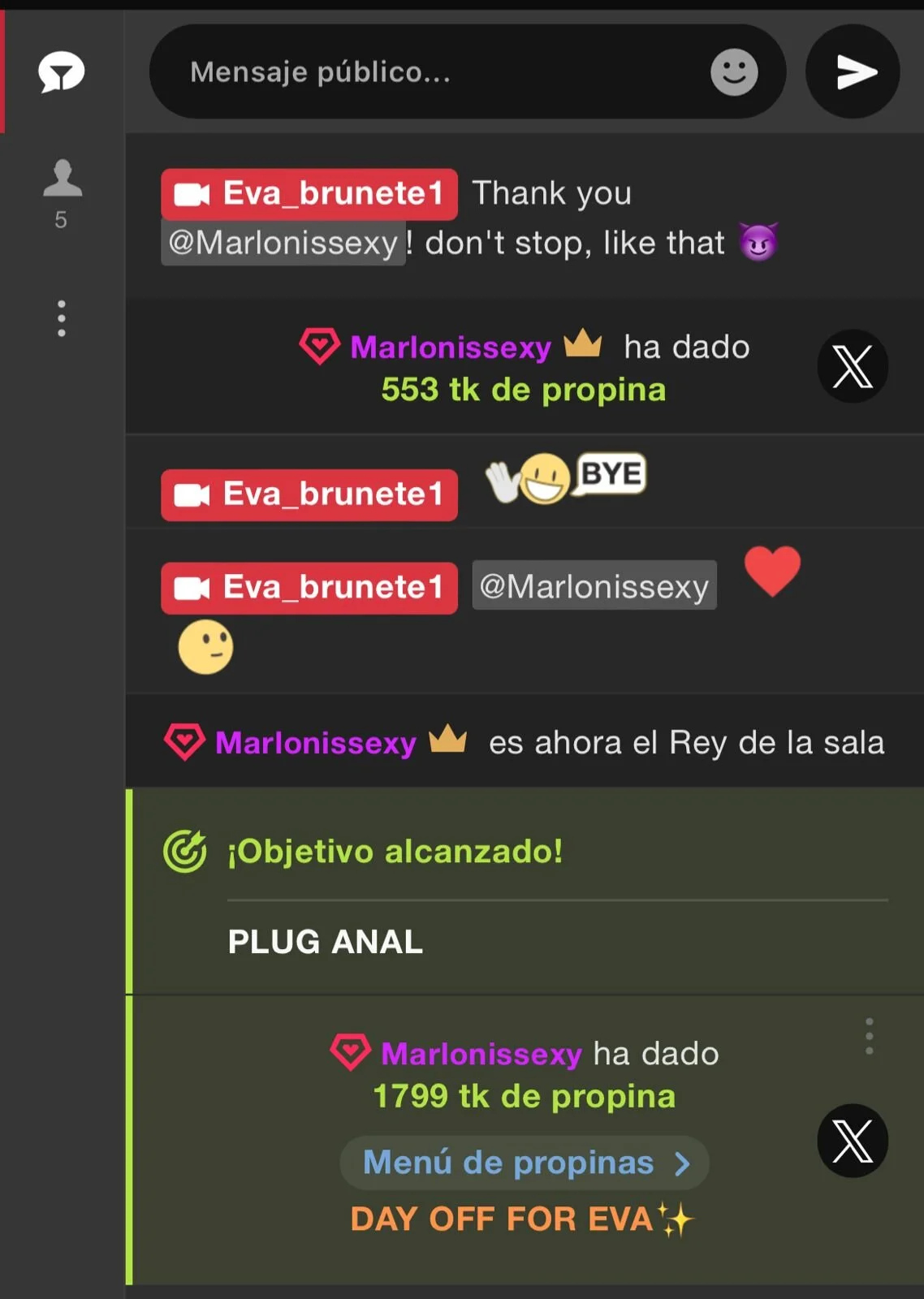This screenshot has height=1299, width=924.
Task: Share the 553 tk tip on X
Action: [x=853, y=366]
